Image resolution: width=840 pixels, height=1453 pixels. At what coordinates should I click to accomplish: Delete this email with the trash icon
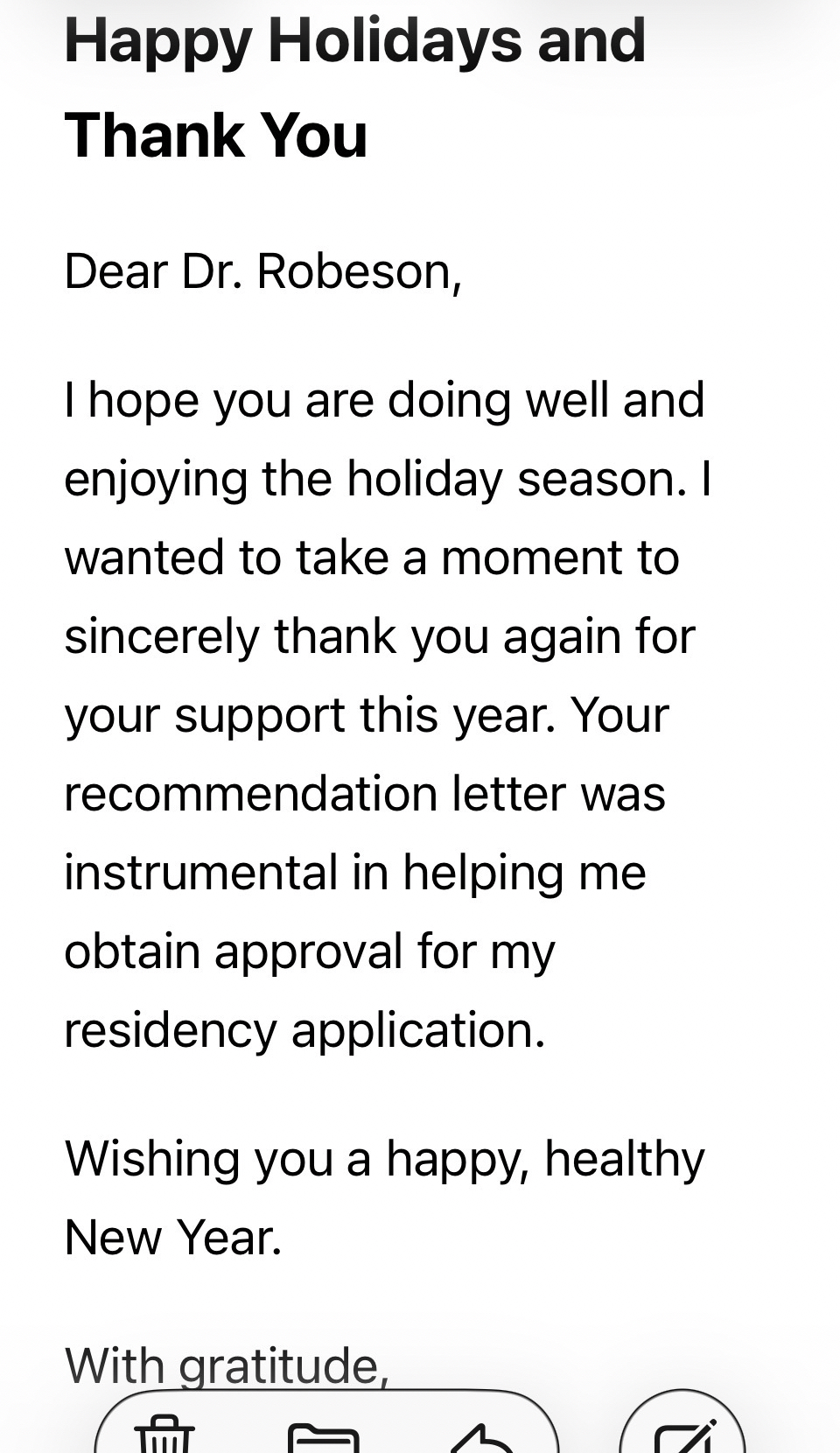point(164,1435)
